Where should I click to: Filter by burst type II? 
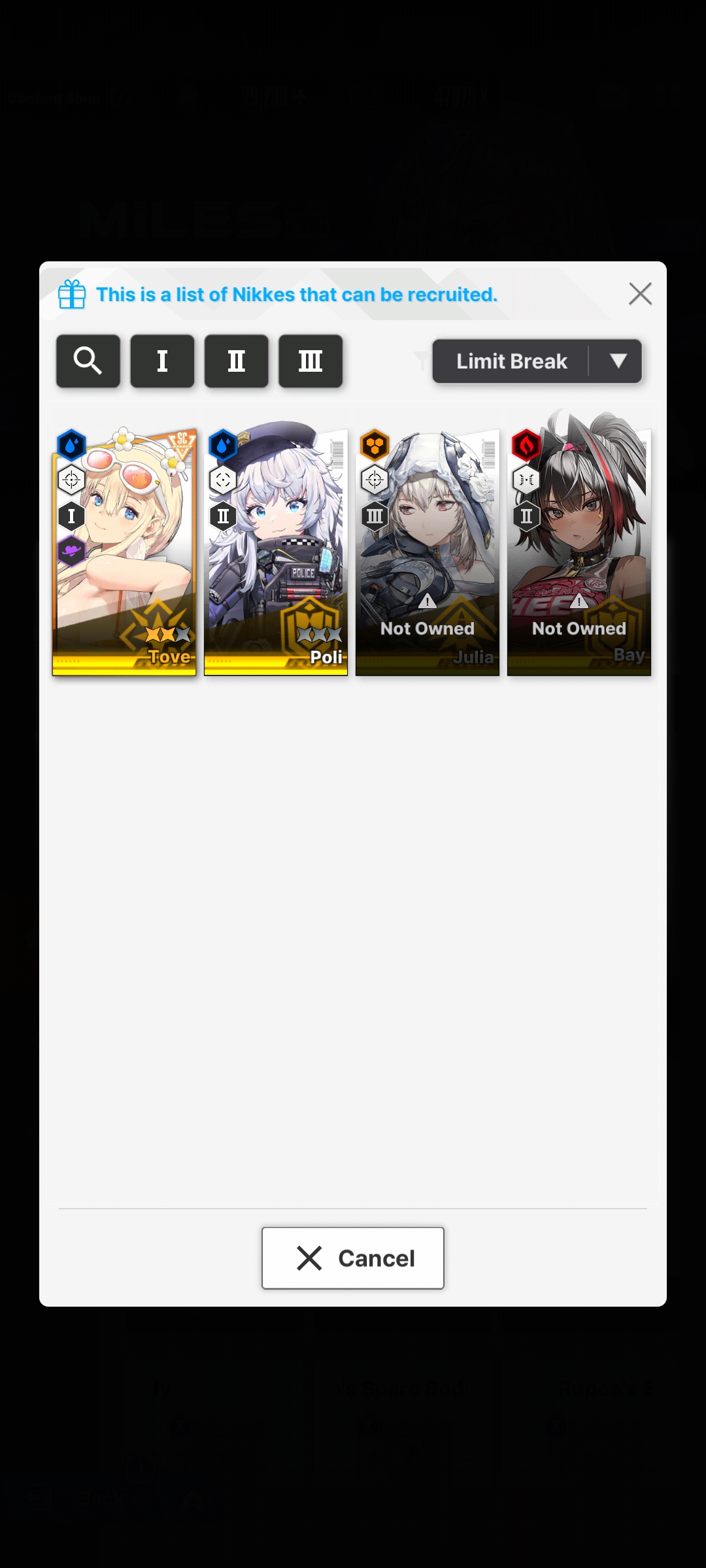click(x=237, y=361)
